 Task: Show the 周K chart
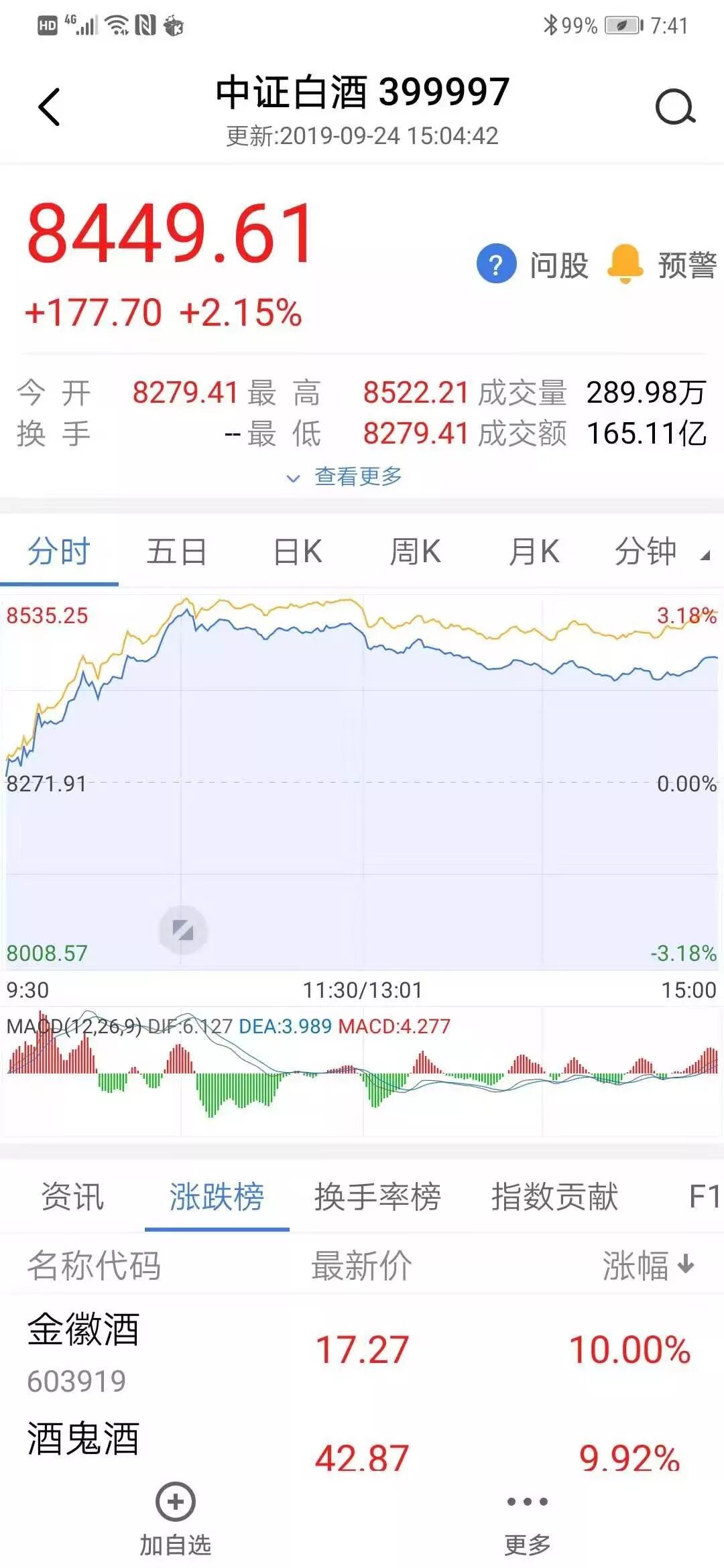point(416,552)
